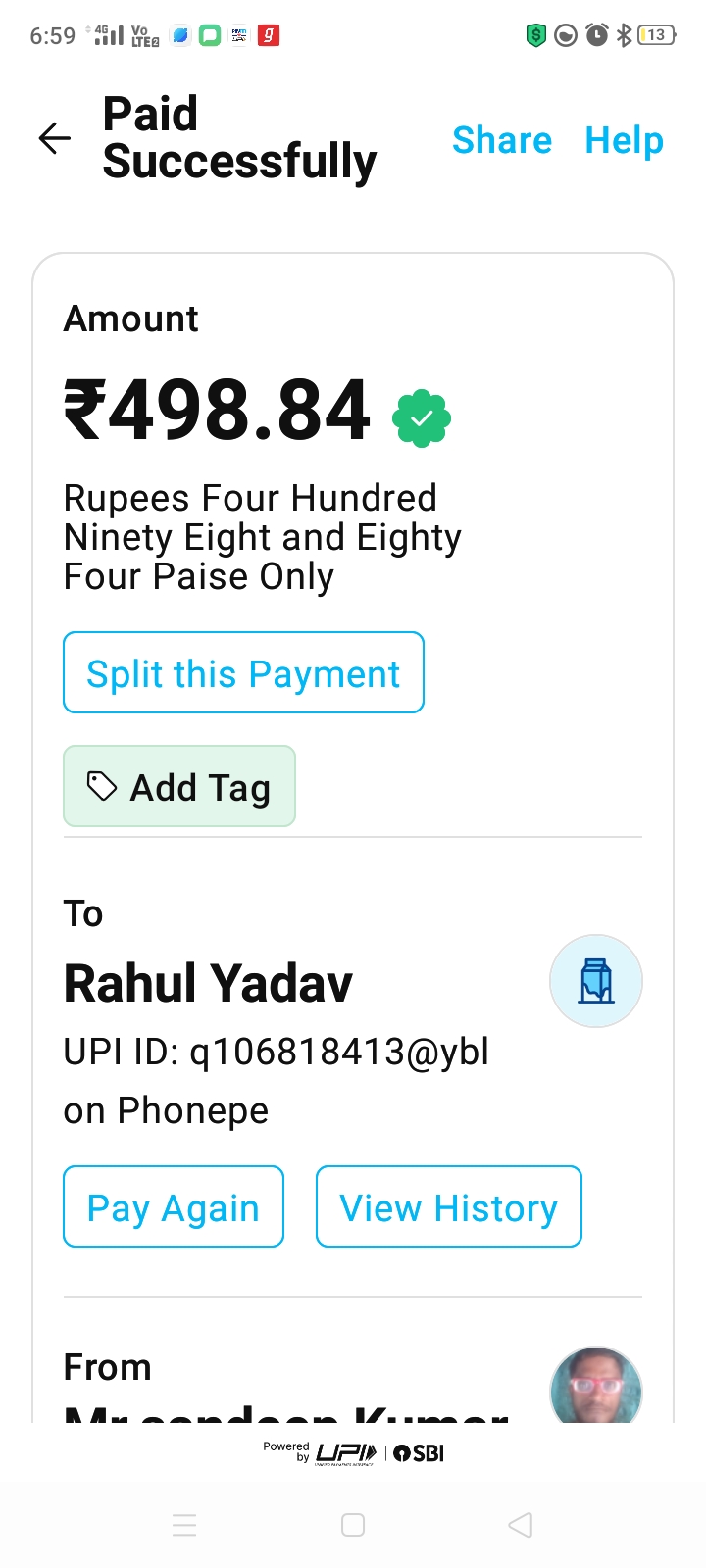Open Help for this payment
706x1568 pixels.
point(624,140)
